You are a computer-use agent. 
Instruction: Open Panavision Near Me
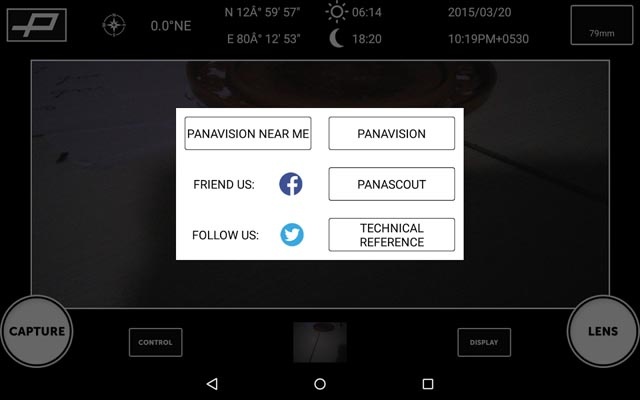click(247, 133)
